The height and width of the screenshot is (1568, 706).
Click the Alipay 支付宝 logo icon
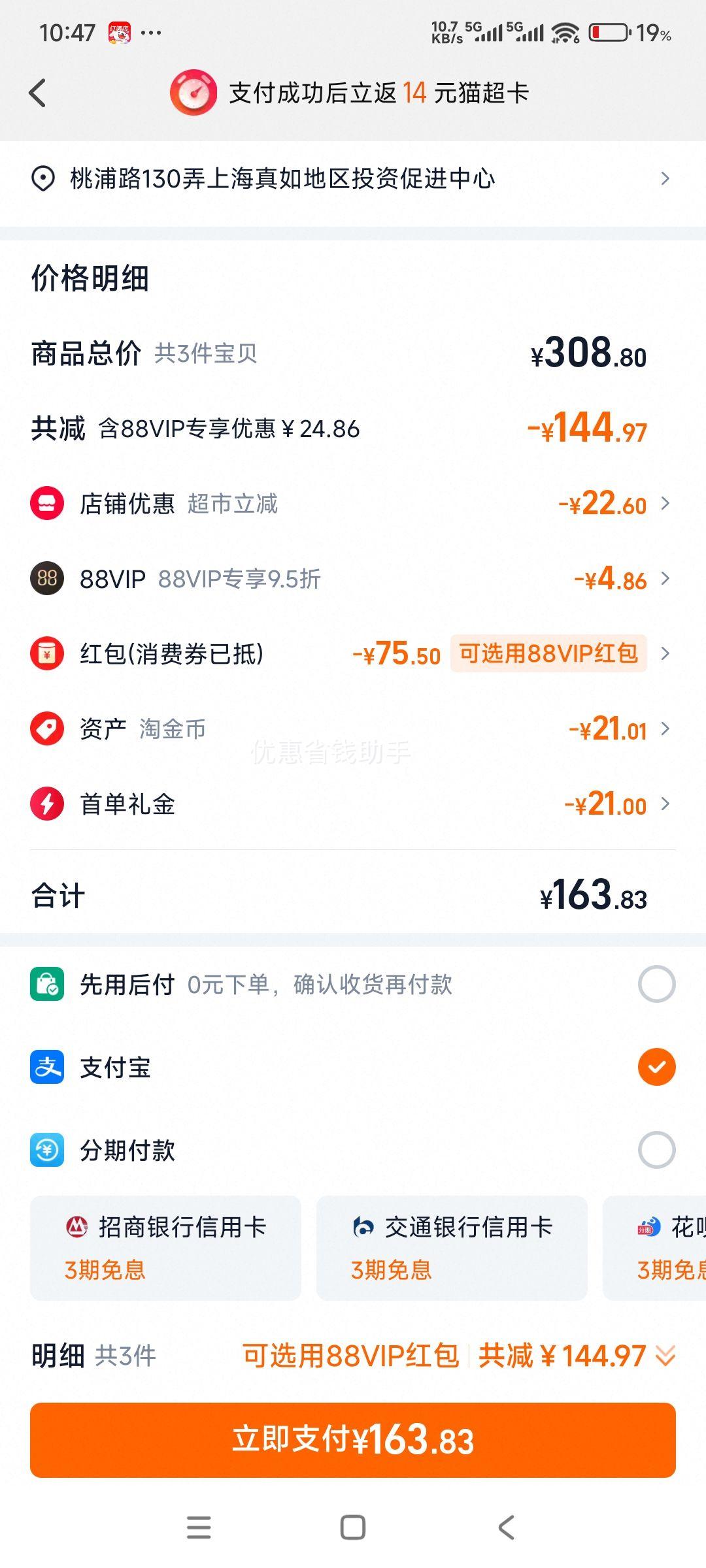[x=47, y=1068]
